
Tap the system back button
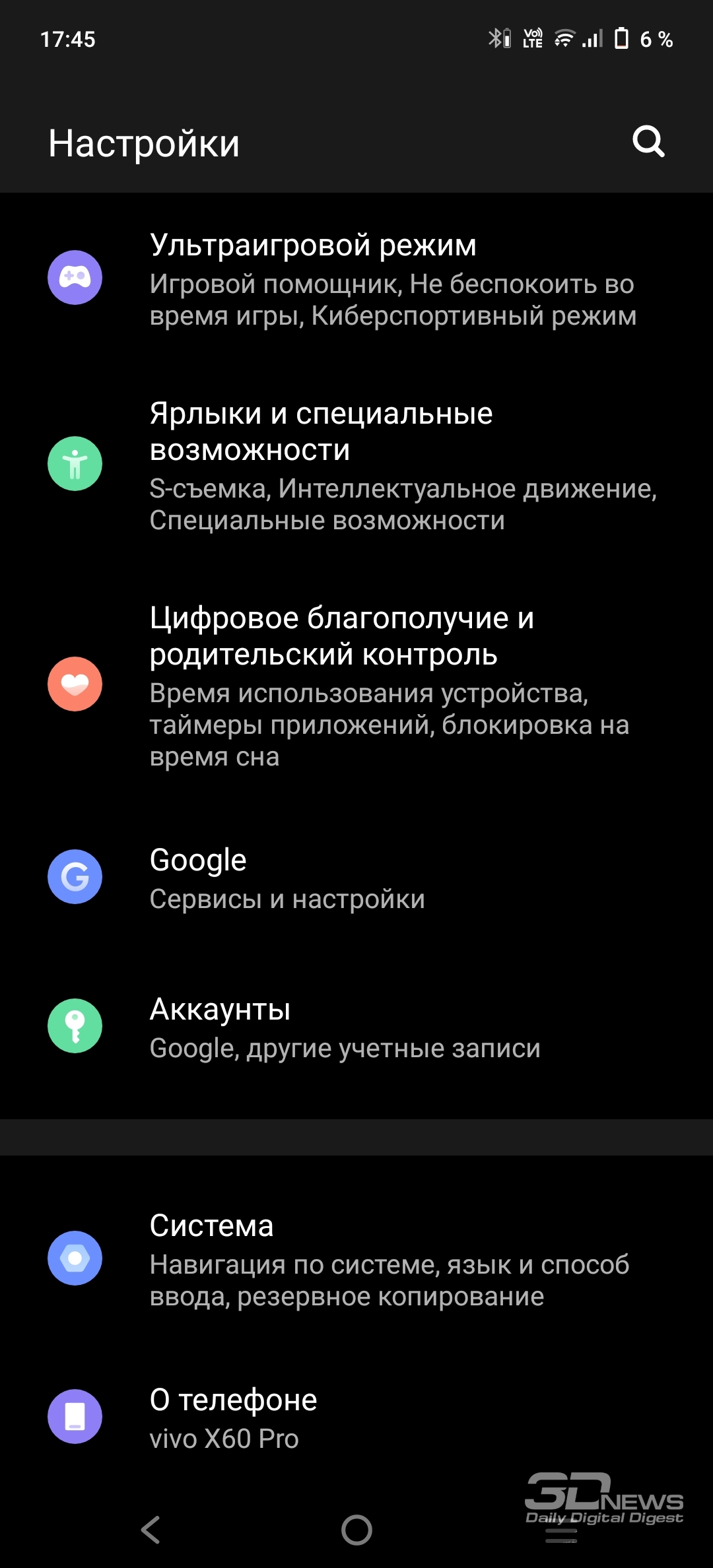151,1530
